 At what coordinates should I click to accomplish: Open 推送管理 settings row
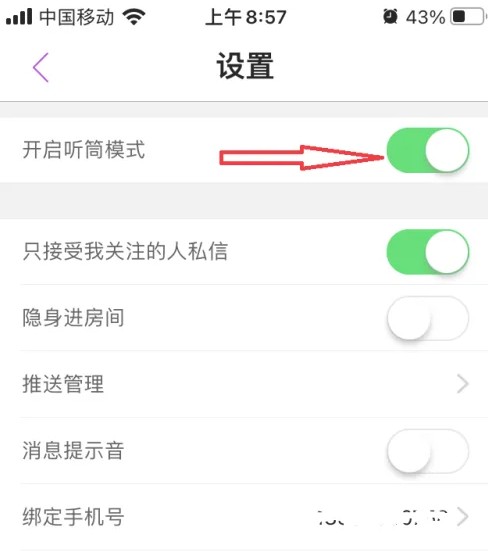point(244,384)
